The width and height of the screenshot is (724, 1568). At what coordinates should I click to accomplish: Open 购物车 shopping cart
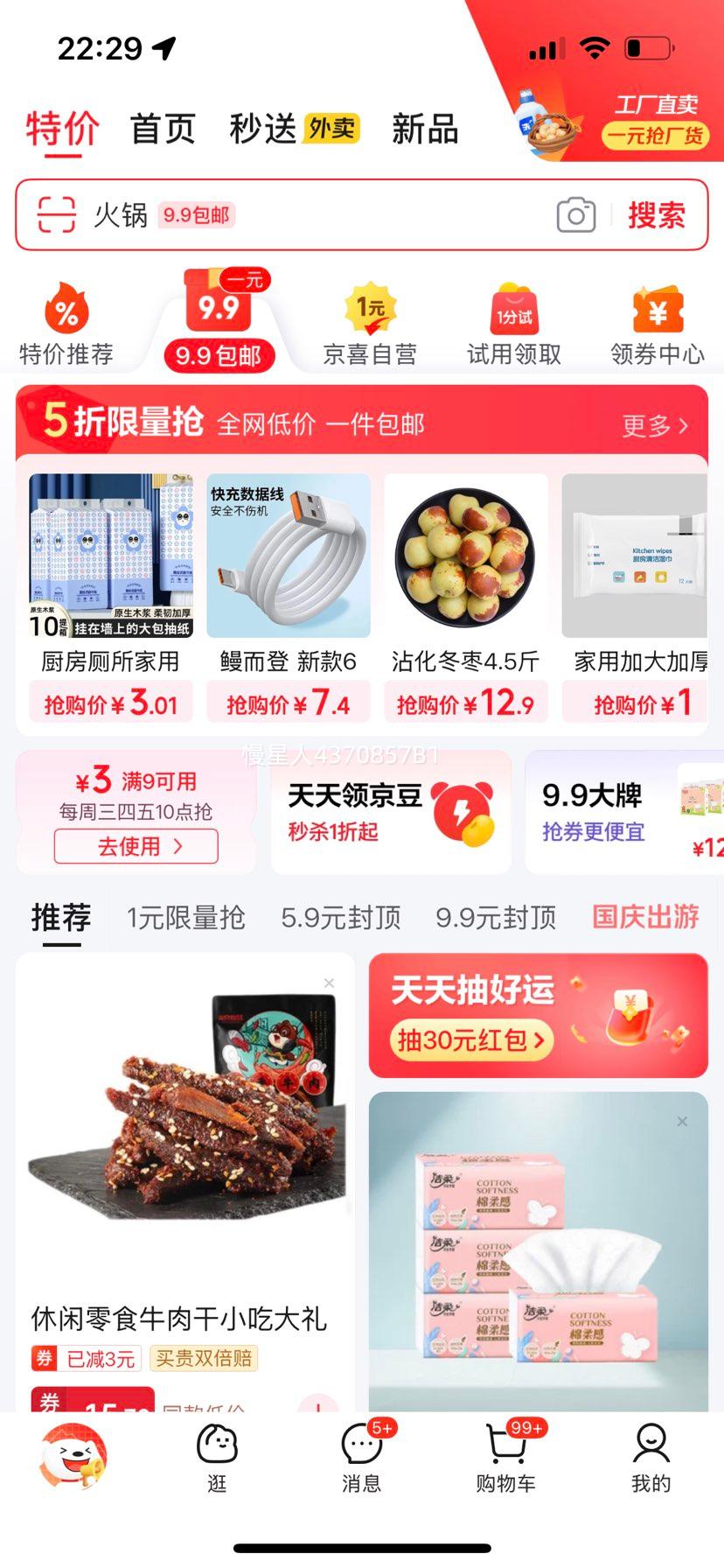(x=506, y=1458)
